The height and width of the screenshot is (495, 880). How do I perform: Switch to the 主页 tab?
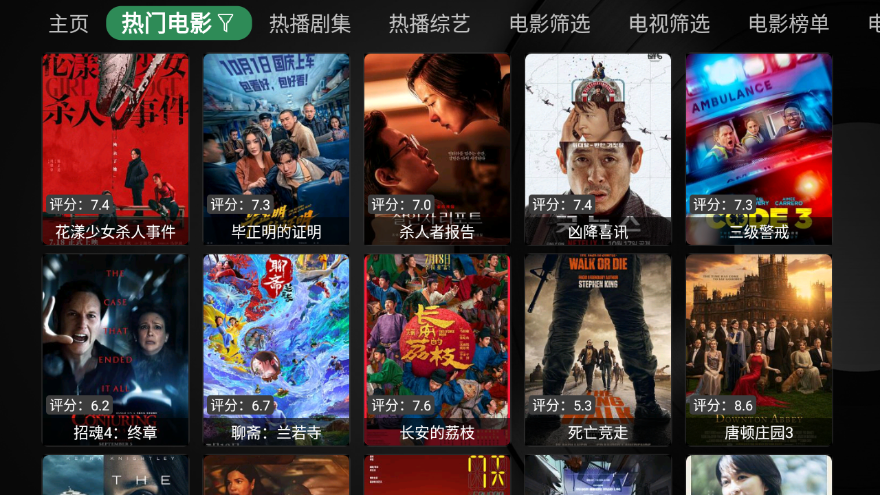(x=69, y=23)
